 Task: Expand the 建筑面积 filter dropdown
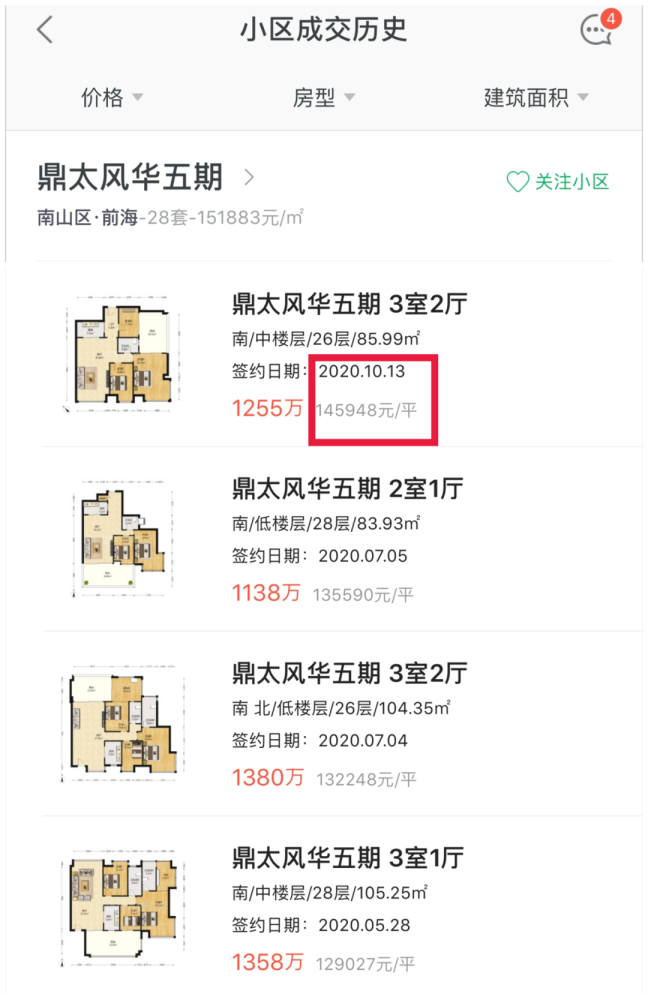coord(536,97)
